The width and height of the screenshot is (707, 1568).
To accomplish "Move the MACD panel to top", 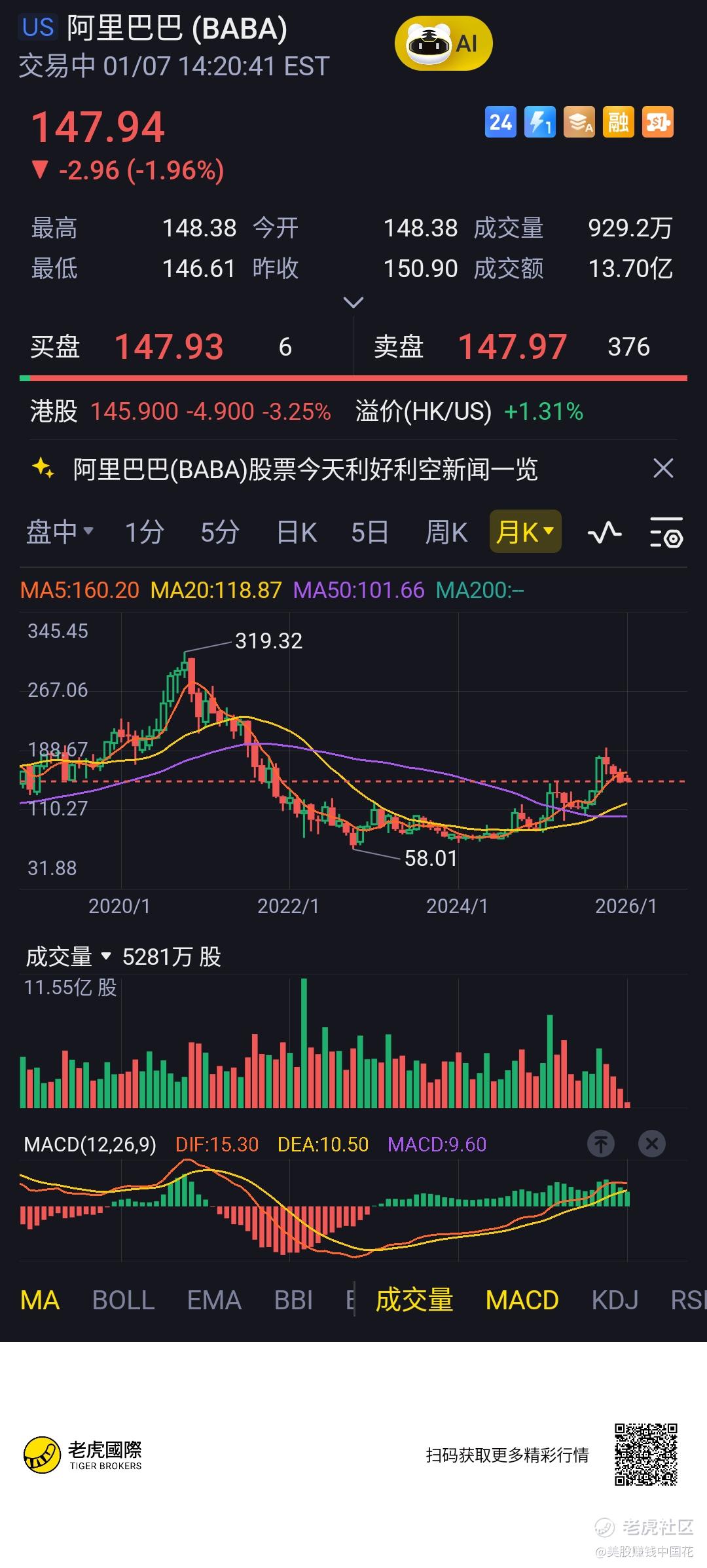I will point(600,1144).
